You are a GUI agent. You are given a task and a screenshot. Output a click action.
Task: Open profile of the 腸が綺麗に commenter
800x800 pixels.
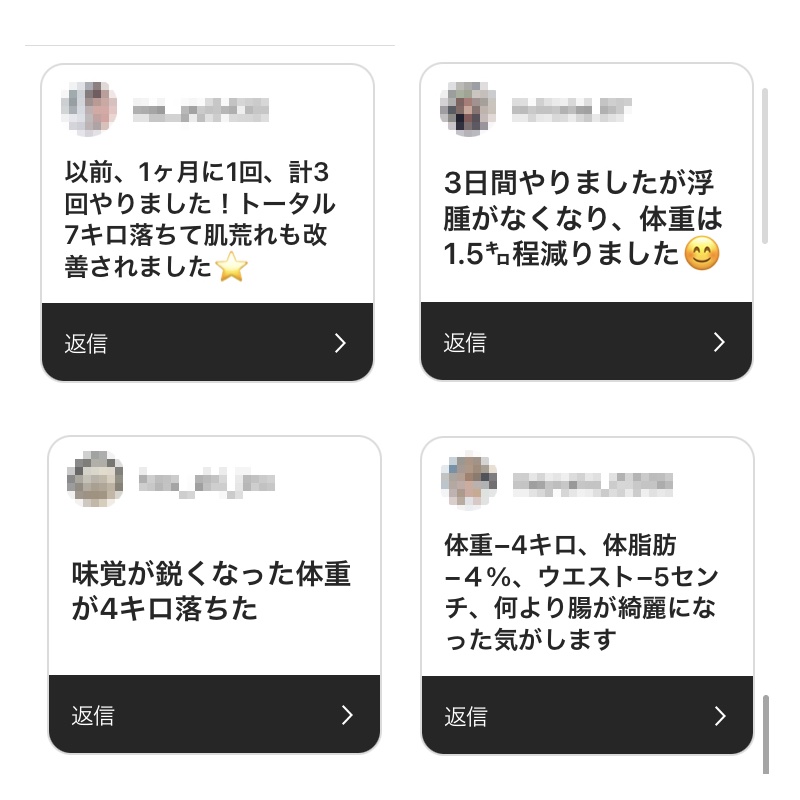click(469, 481)
